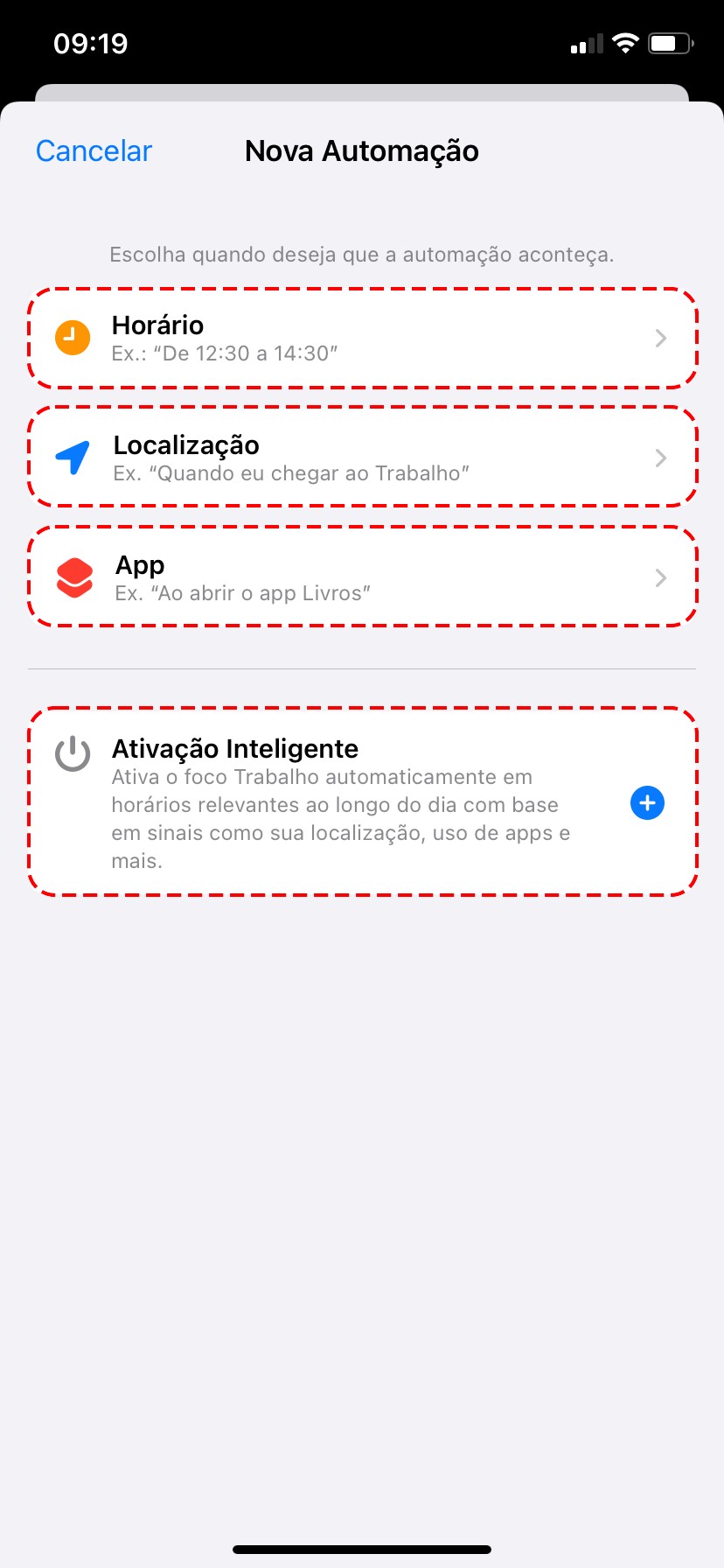
Task: Tap Cancelar to dismiss Nova Automação
Action: click(94, 151)
